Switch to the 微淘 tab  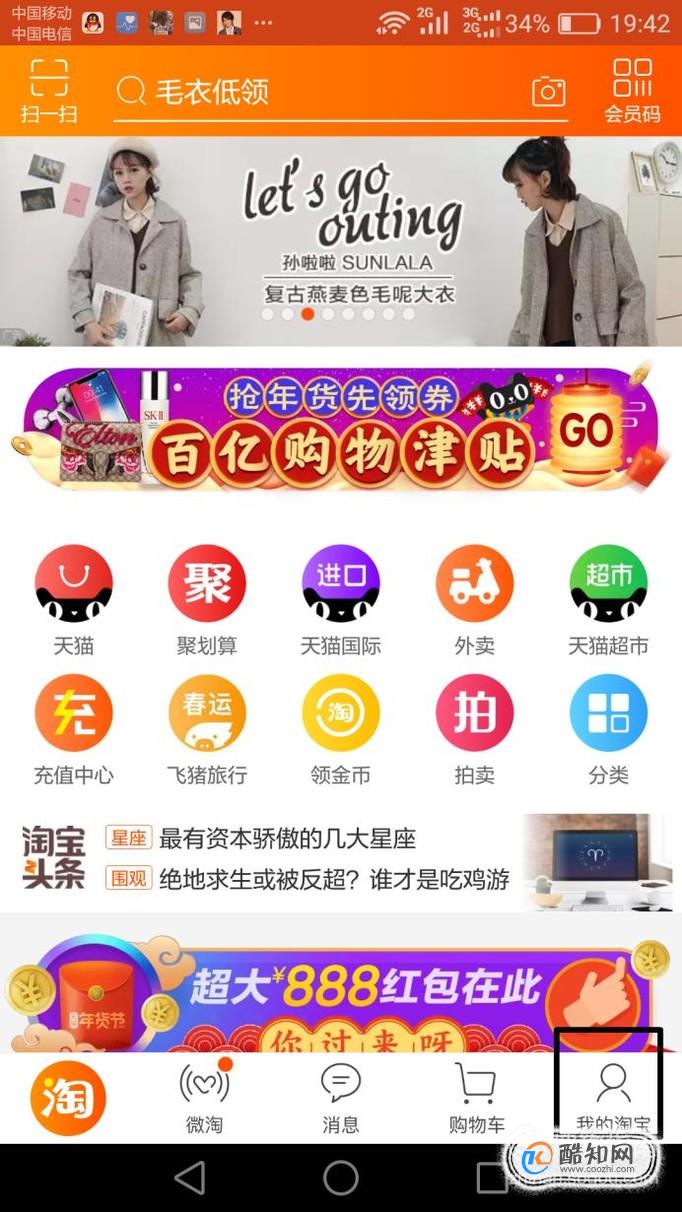(x=204, y=1097)
